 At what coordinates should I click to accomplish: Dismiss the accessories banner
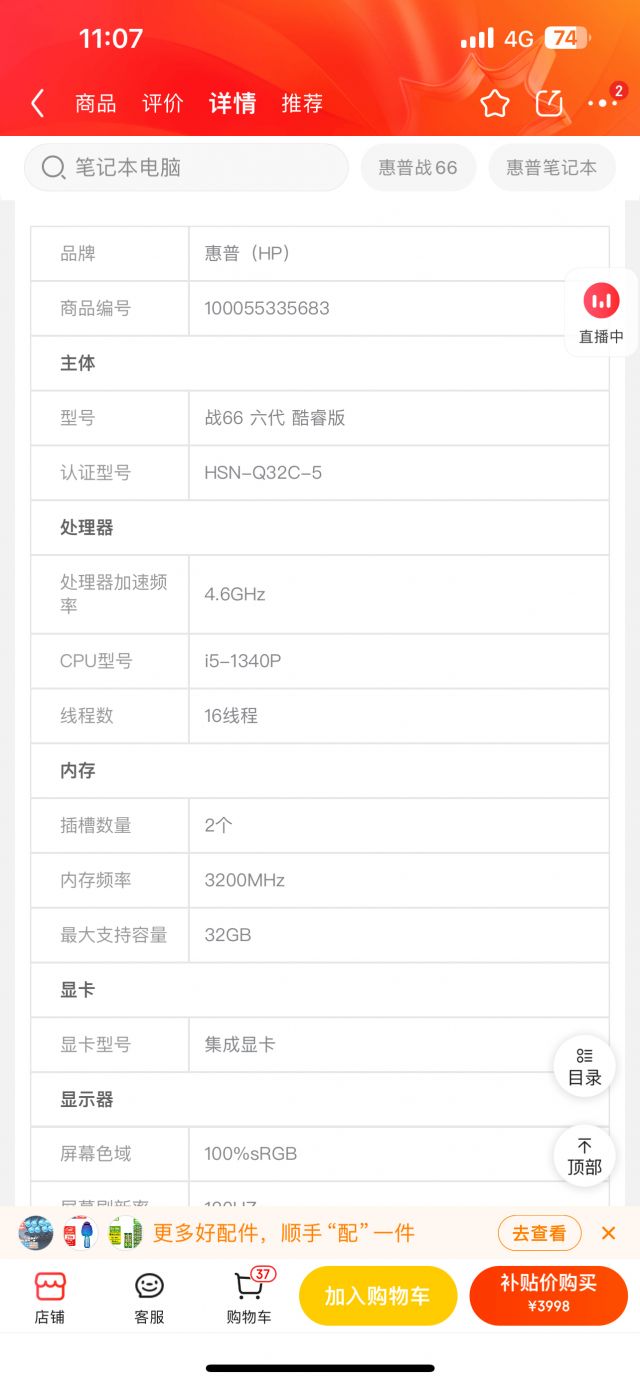tap(608, 1233)
